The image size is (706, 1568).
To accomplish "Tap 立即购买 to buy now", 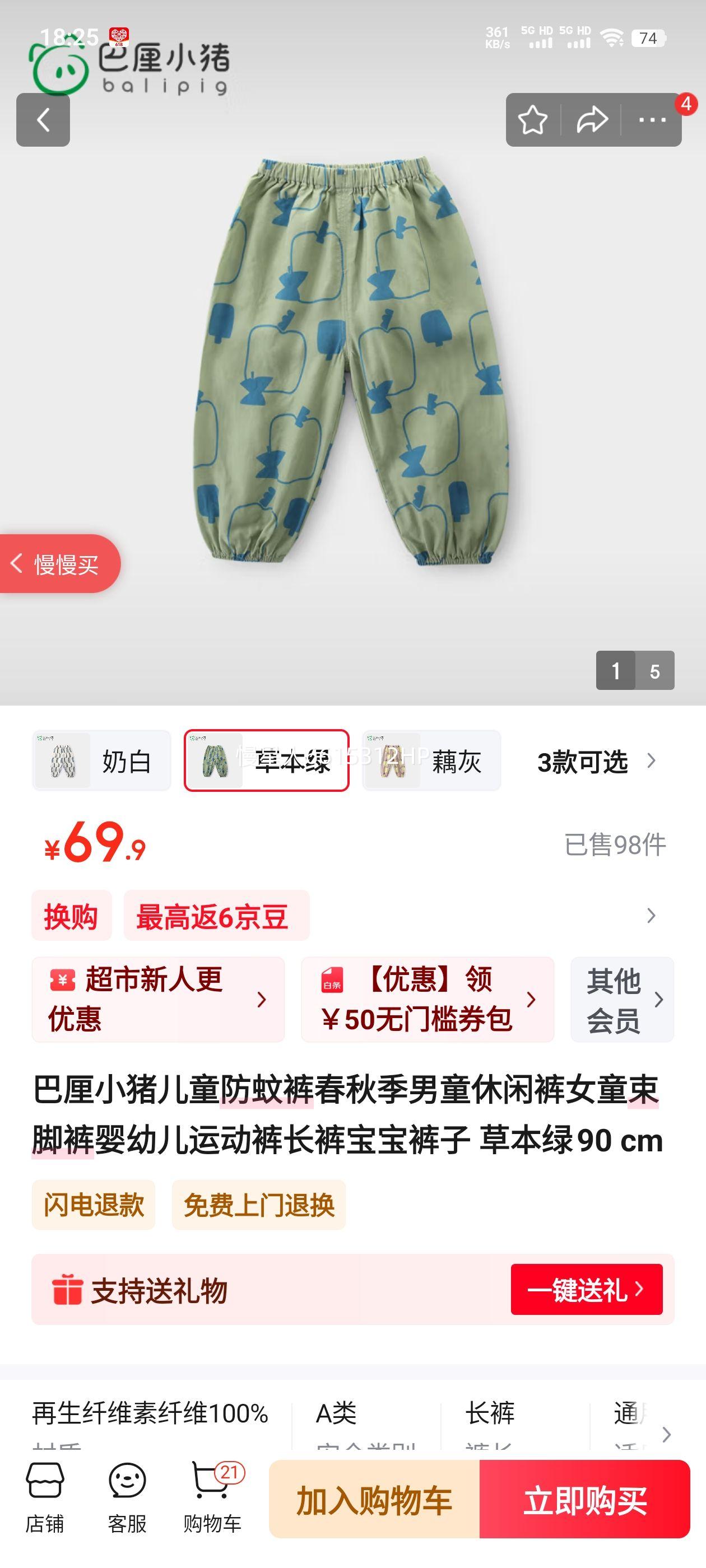I will coord(585,1499).
